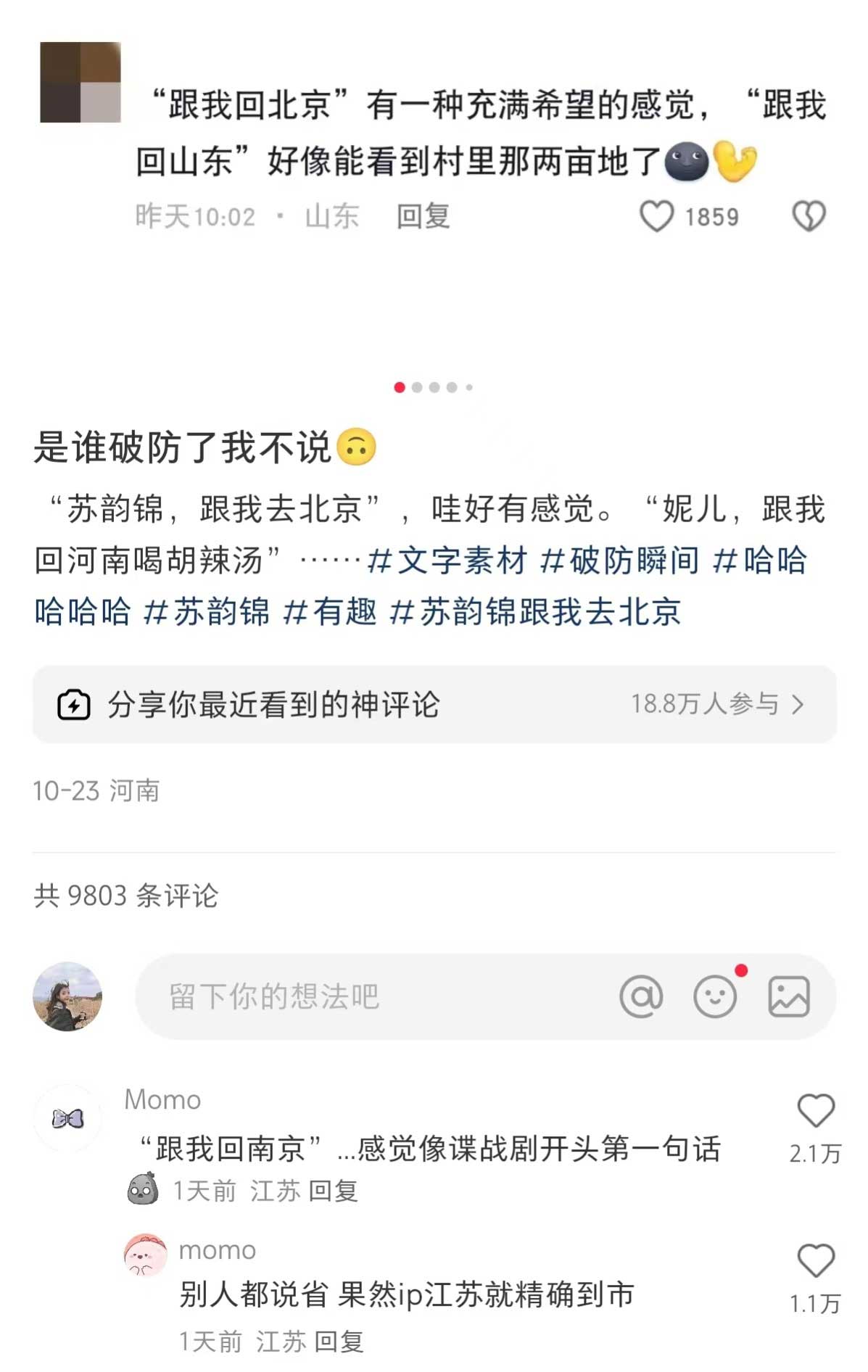Open the #苏韵锦 hashtag
The image size is (868, 1372).
pos(206,612)
